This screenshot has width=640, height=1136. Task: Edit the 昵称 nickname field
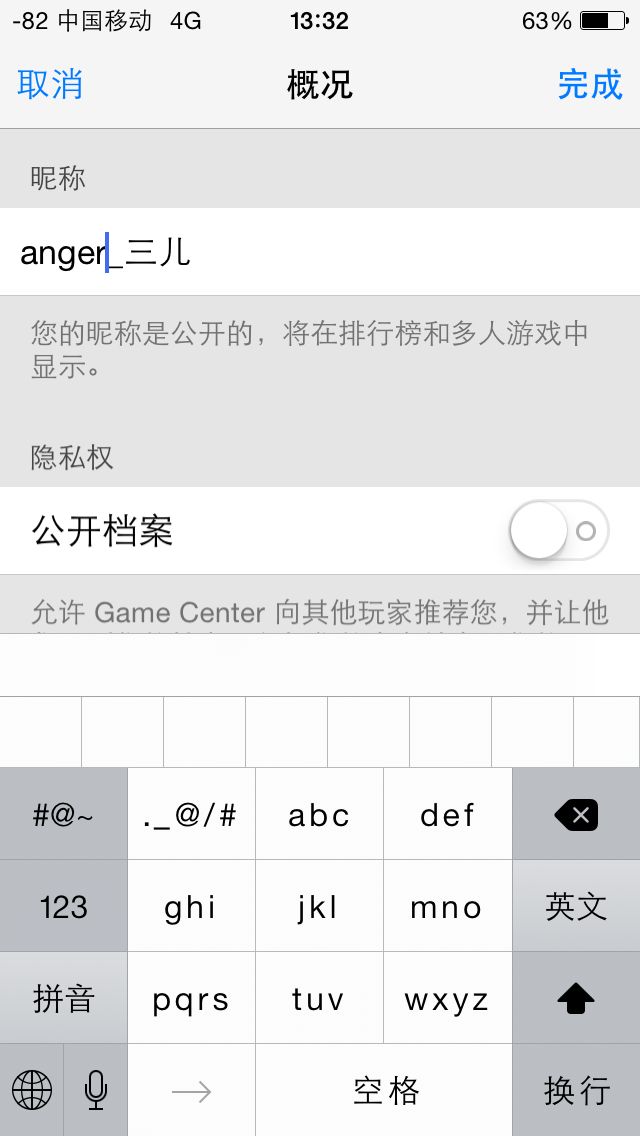point(320,252)
